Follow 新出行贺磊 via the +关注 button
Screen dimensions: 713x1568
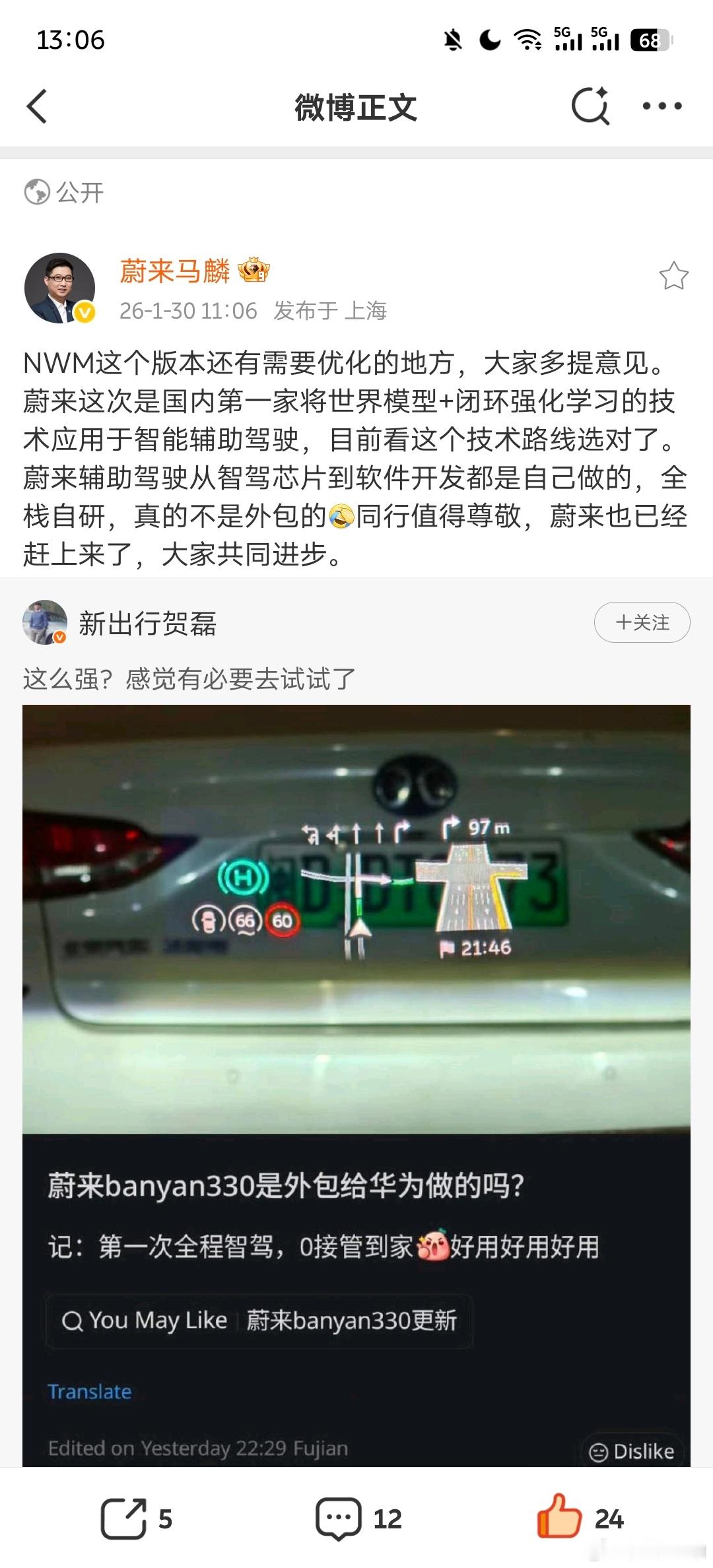click(642, 622)
